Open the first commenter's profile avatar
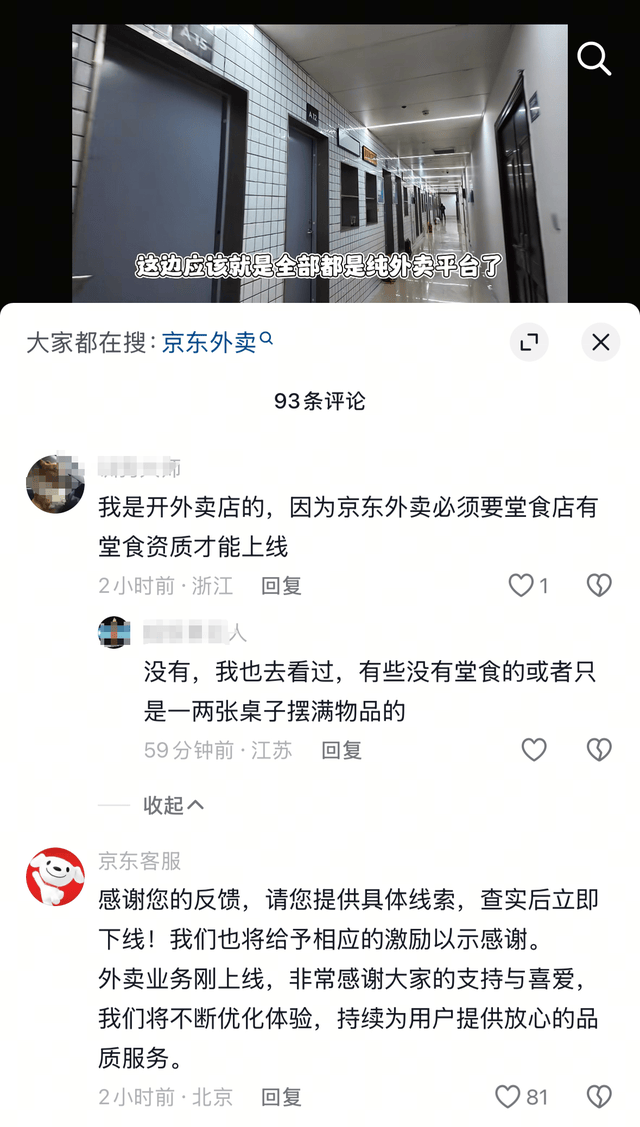Viewport: 640px width, 1127px height. point(55,484)
